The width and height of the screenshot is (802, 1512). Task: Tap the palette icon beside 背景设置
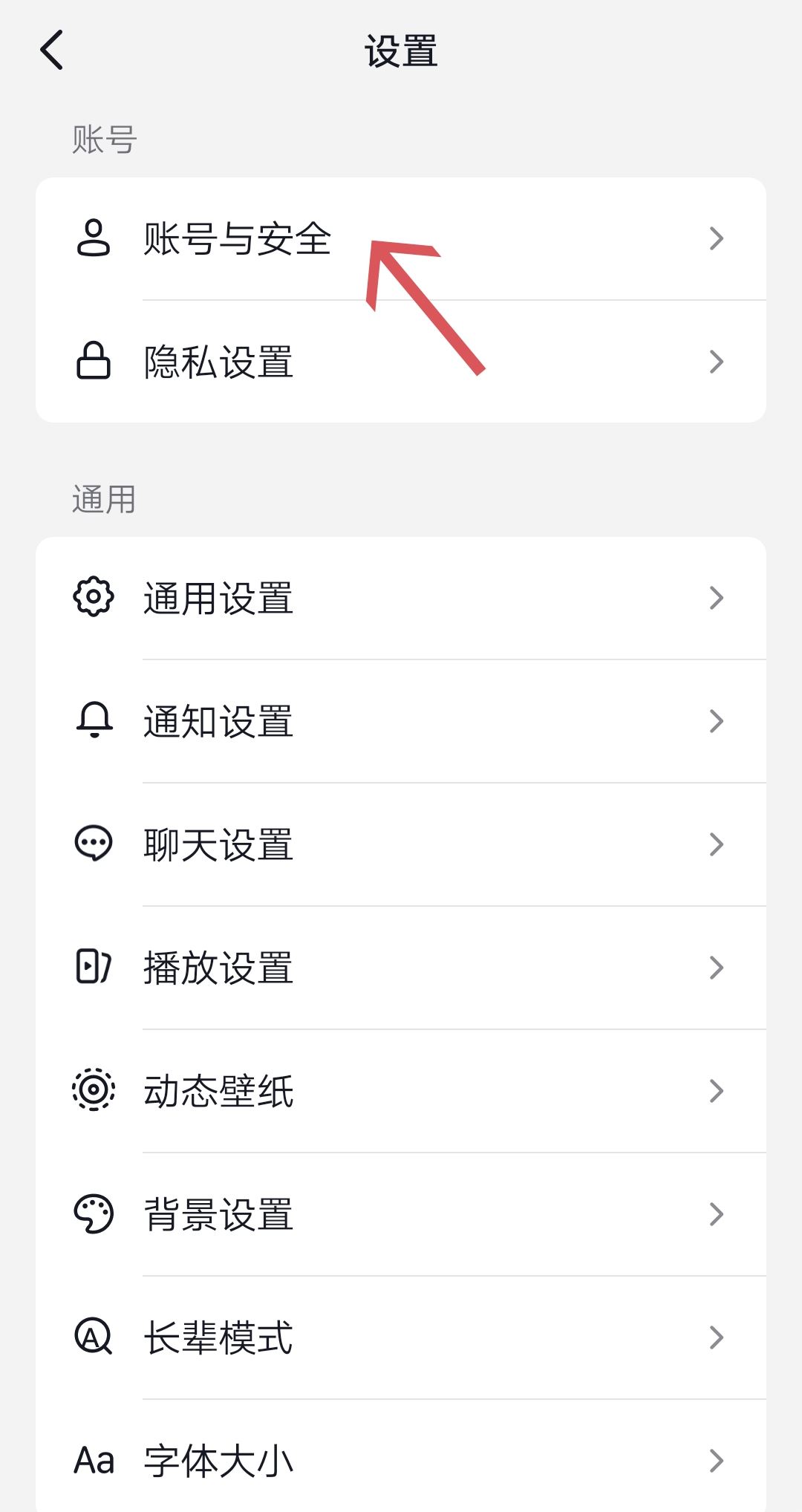click(x=94, y=1213)
